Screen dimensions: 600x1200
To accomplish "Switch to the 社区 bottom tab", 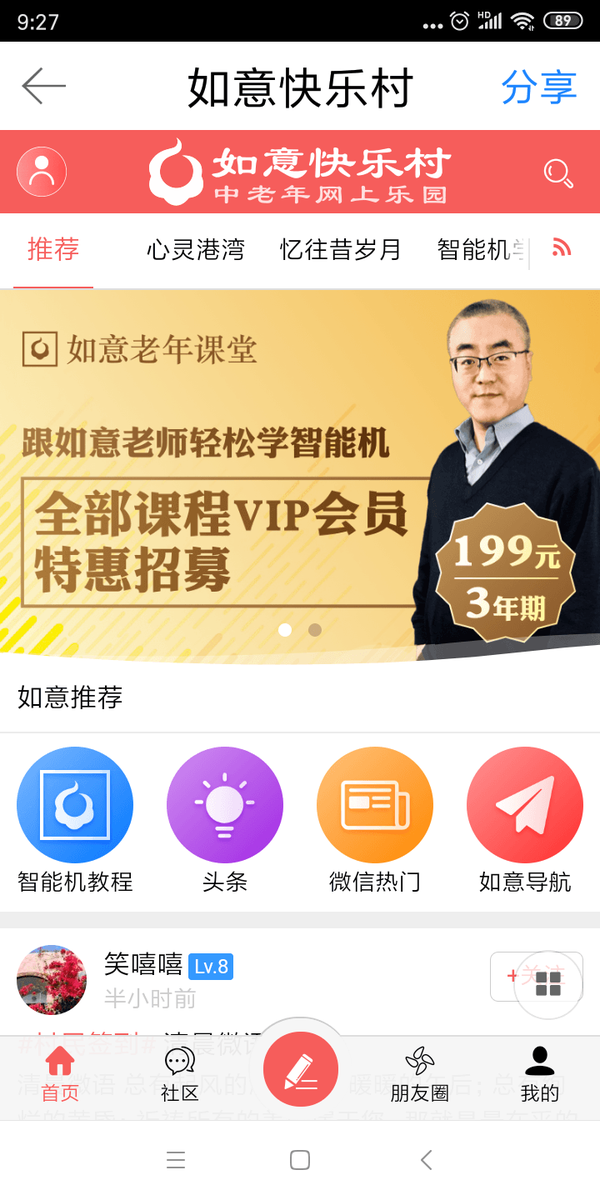I will [180, 1075].
